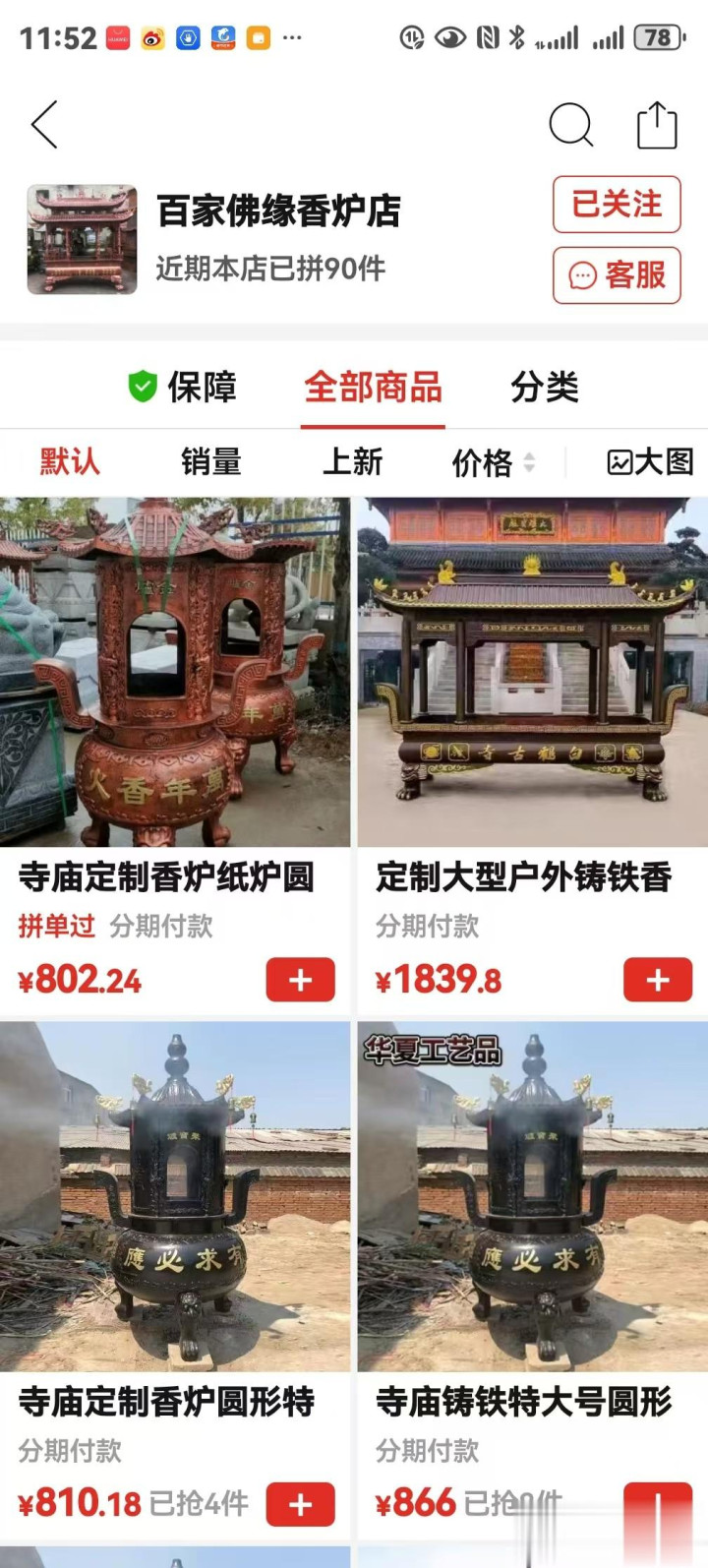Sort by 价格 price
The height and width of the screenshot is (1568, 708).
click(x=492, y=462)
